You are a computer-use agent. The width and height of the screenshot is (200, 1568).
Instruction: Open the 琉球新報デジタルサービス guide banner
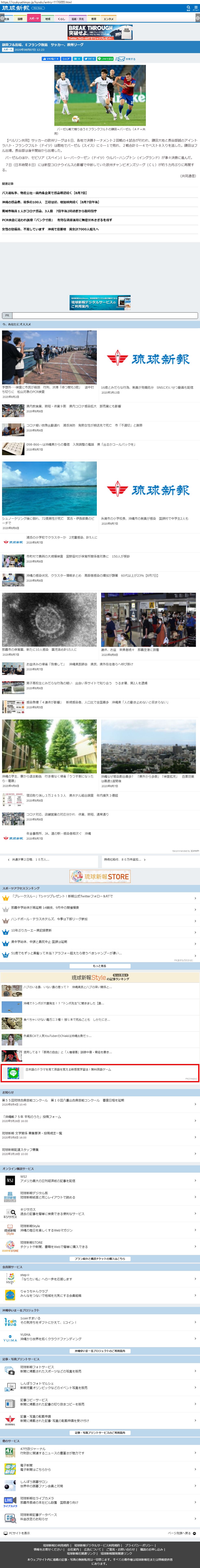click(100, 303)
